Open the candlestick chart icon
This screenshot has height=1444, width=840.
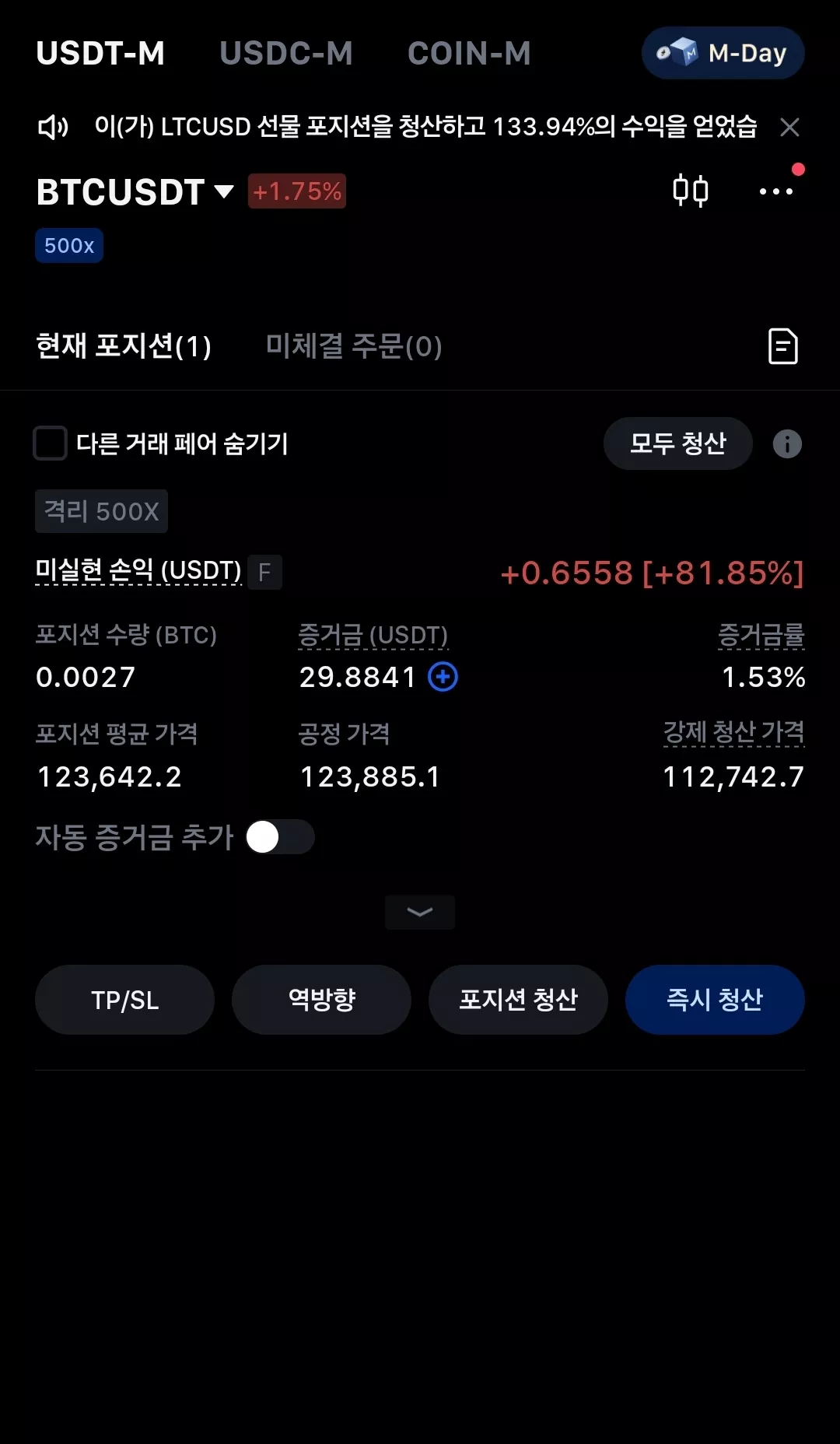tap(691, 191)
